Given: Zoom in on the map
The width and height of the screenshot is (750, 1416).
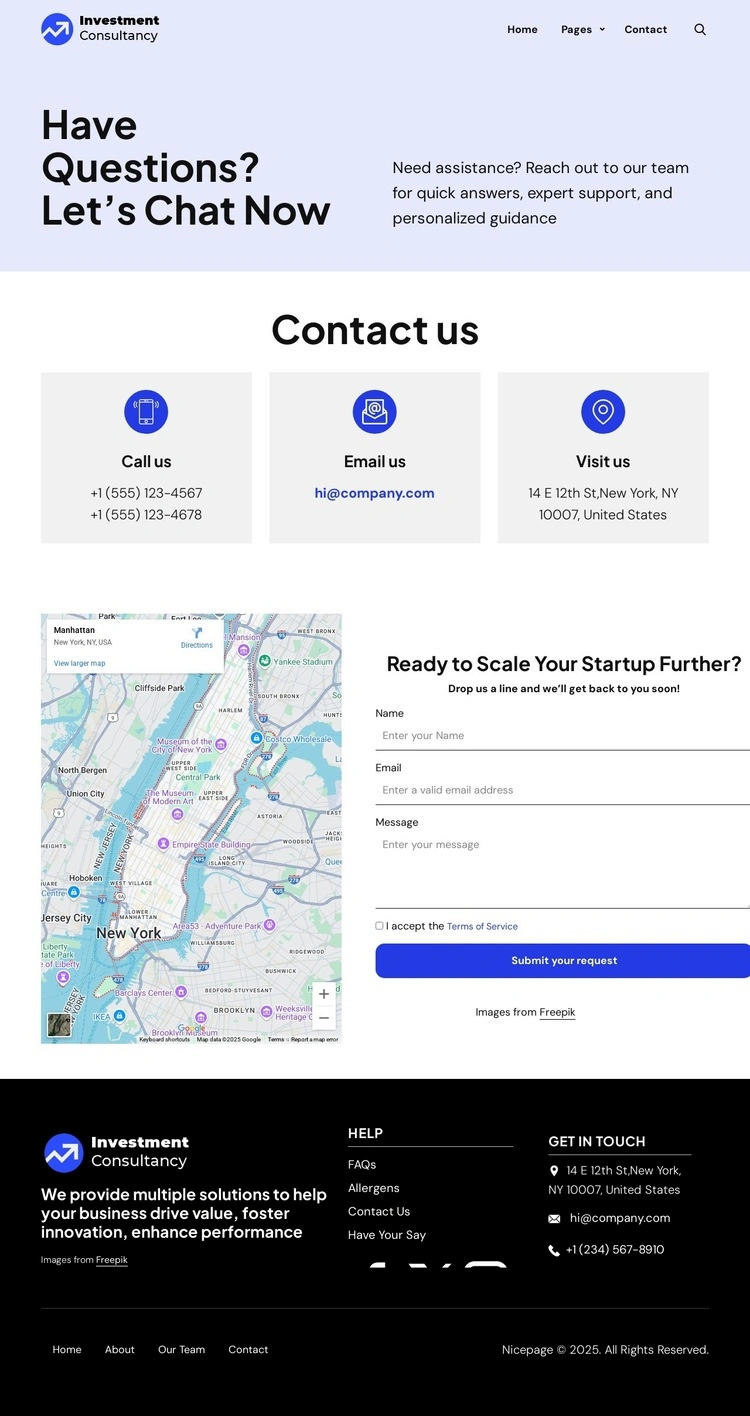Looking at the screenshot, I should pos(323,994).
